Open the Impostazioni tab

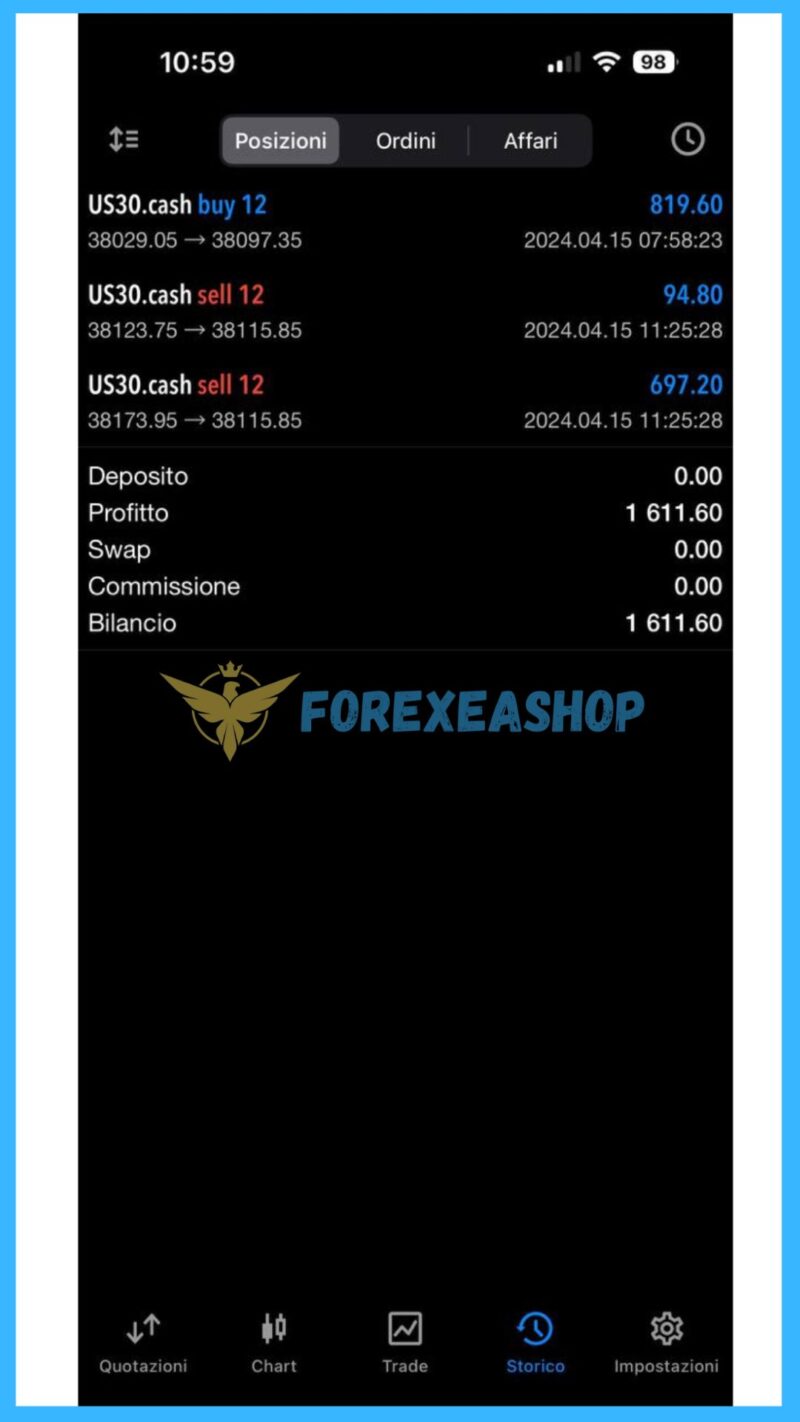pyautogui.click(x=666, y=1343)
